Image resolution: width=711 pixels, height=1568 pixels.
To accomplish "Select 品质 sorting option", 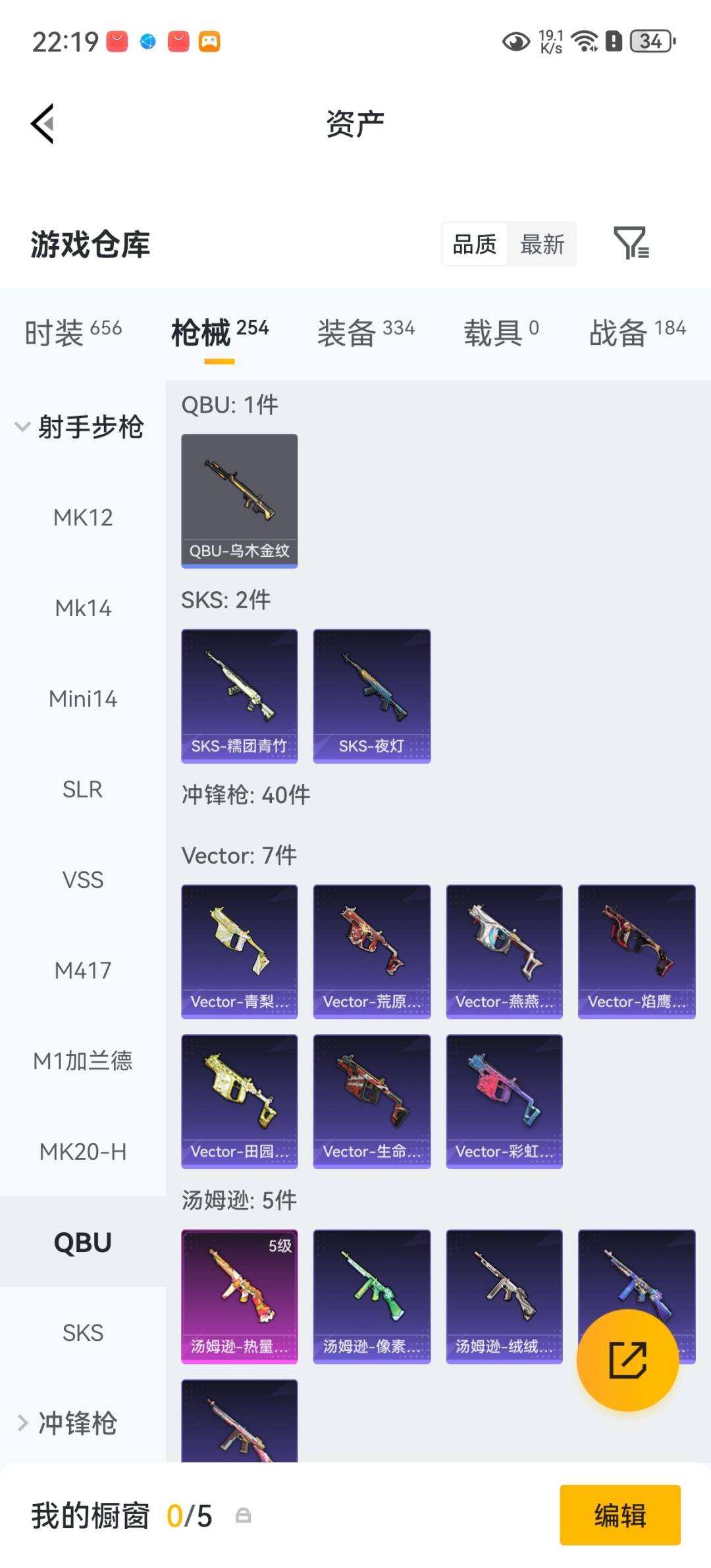I will click(x=475, y=244).
